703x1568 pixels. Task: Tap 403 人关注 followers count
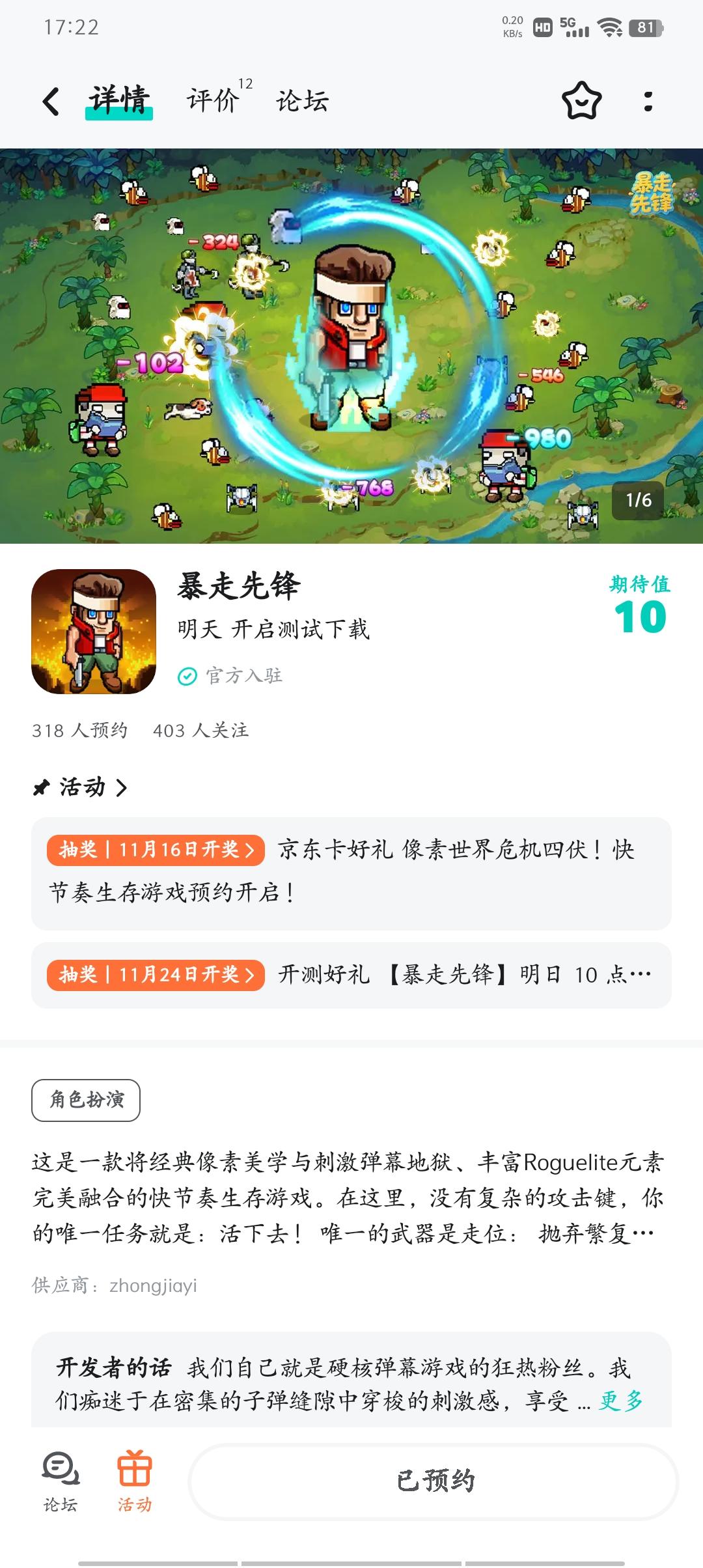[202, 731]
